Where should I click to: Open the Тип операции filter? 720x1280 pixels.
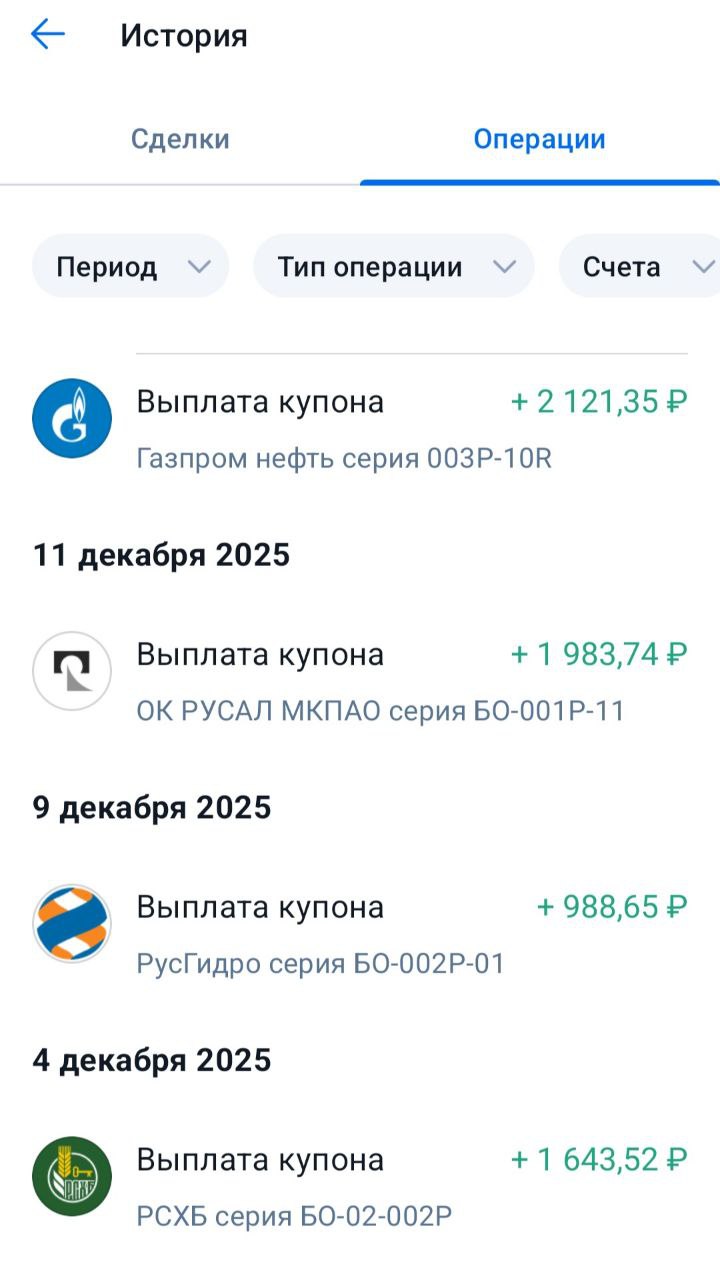click(394, 267)
